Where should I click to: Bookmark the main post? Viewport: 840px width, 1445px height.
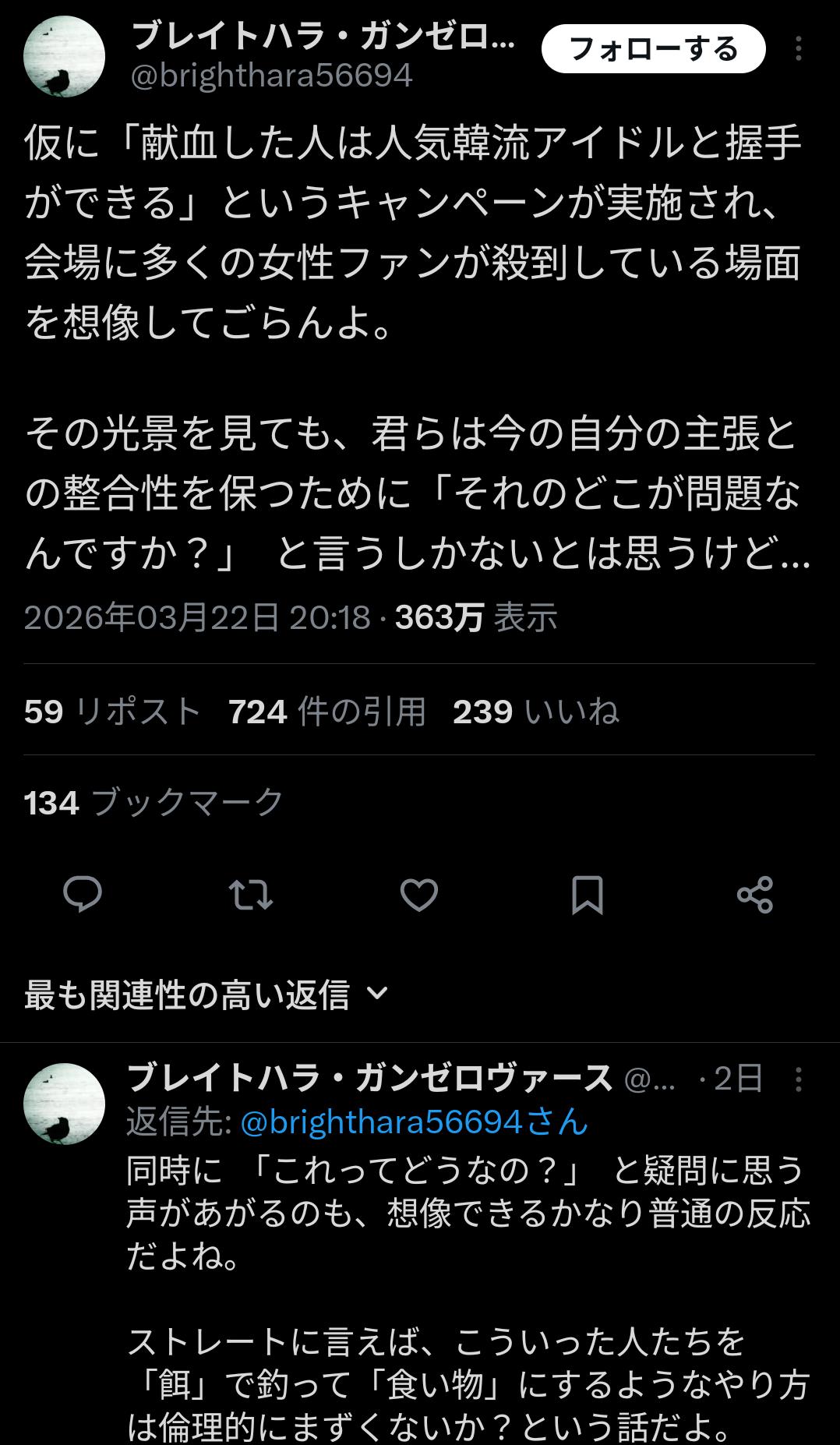click(587, 894)
